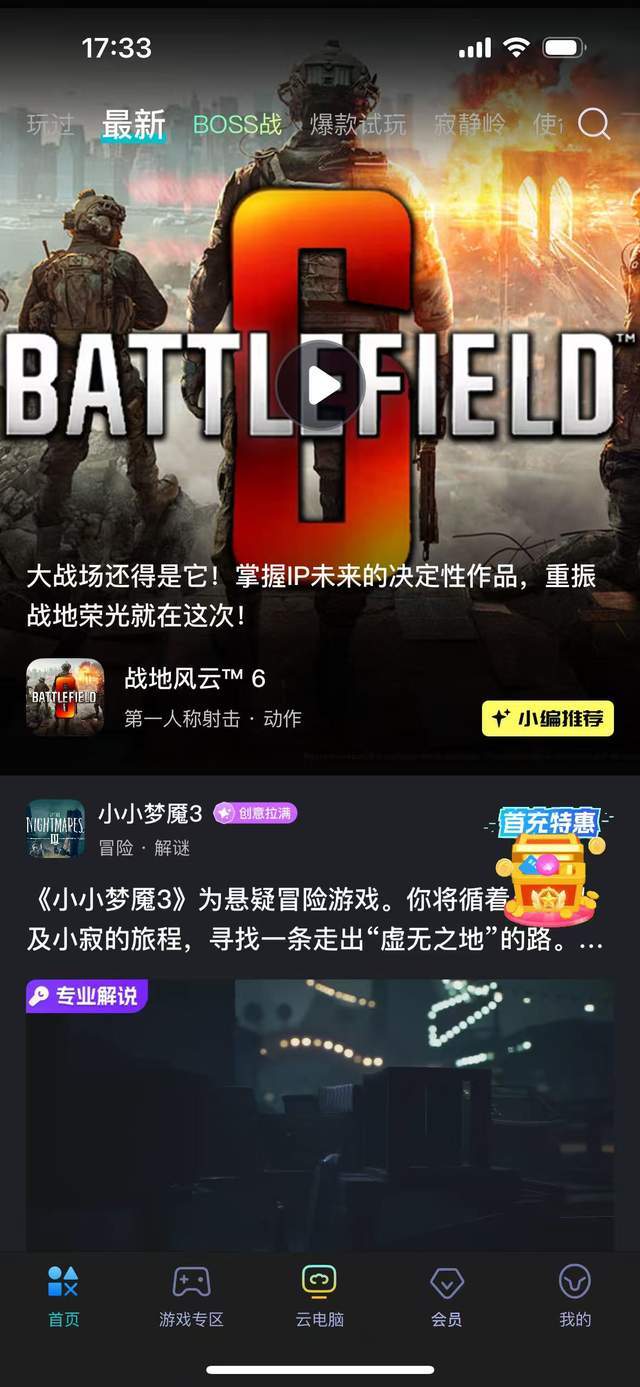Open the 战地风云 6 game row
The image size is (640, 1387).
point(195,696)
